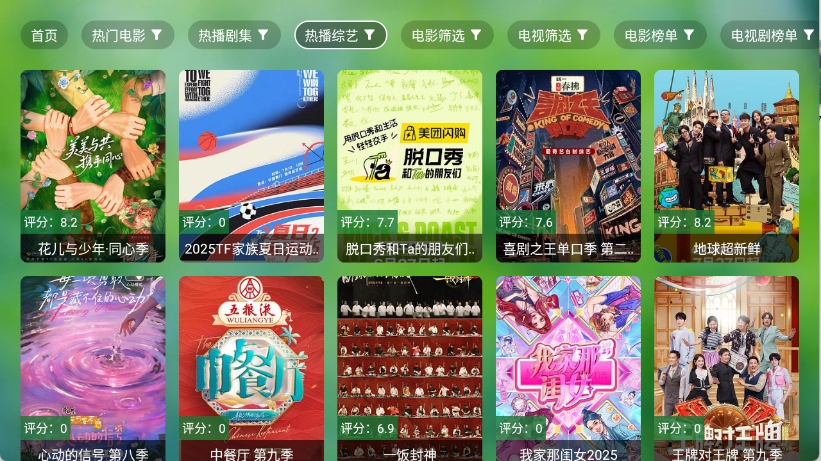This screenshot has width=821, height=461.
Task: Open 心动的信号 第八季 card
Action: pyautogui.click(x=93, y=367)
